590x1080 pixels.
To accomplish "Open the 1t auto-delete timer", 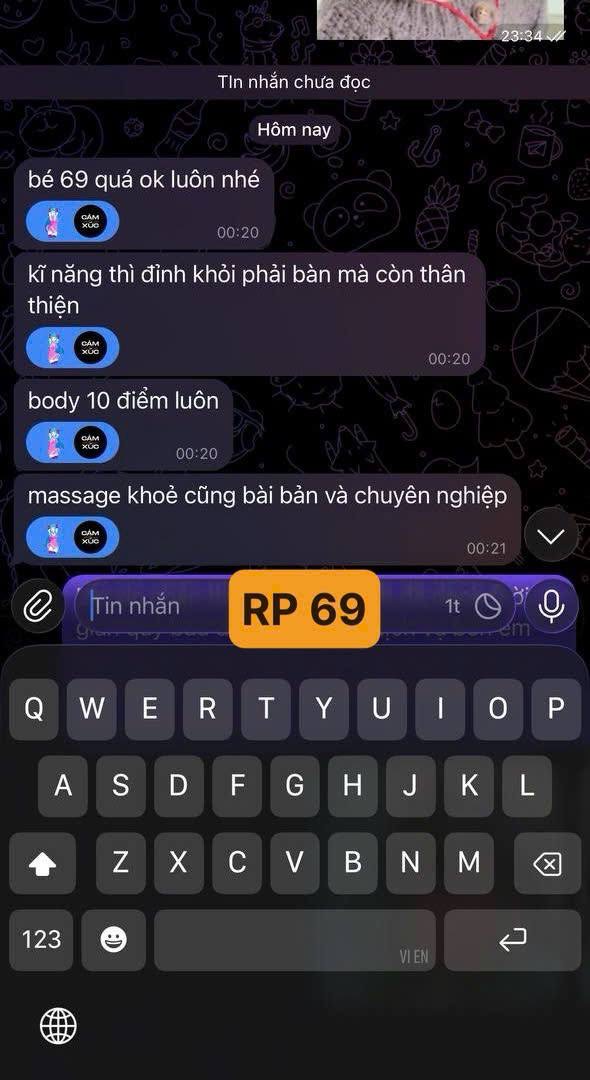I will (474, 606).
